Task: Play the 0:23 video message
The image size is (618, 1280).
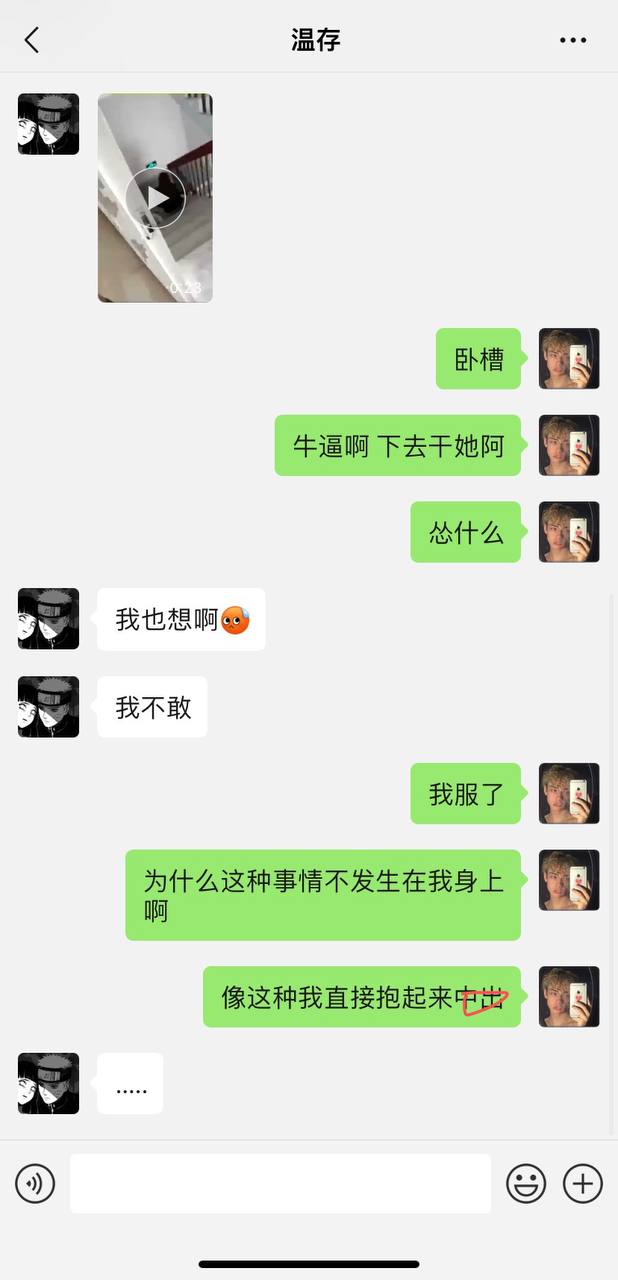Action: pos(155,198)
